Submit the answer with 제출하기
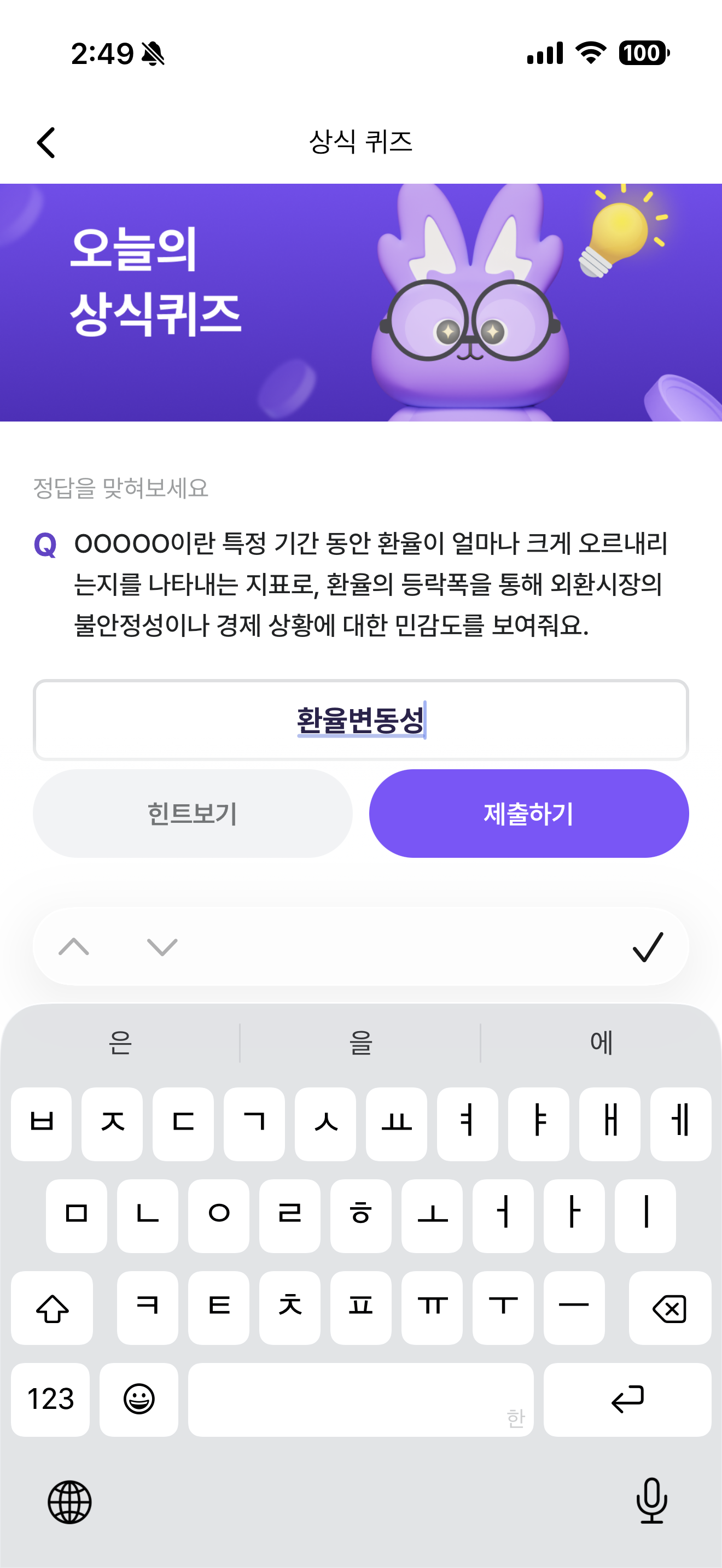Image resolution: width=722 pixels, height=1568 pixels. pos(529,814)
